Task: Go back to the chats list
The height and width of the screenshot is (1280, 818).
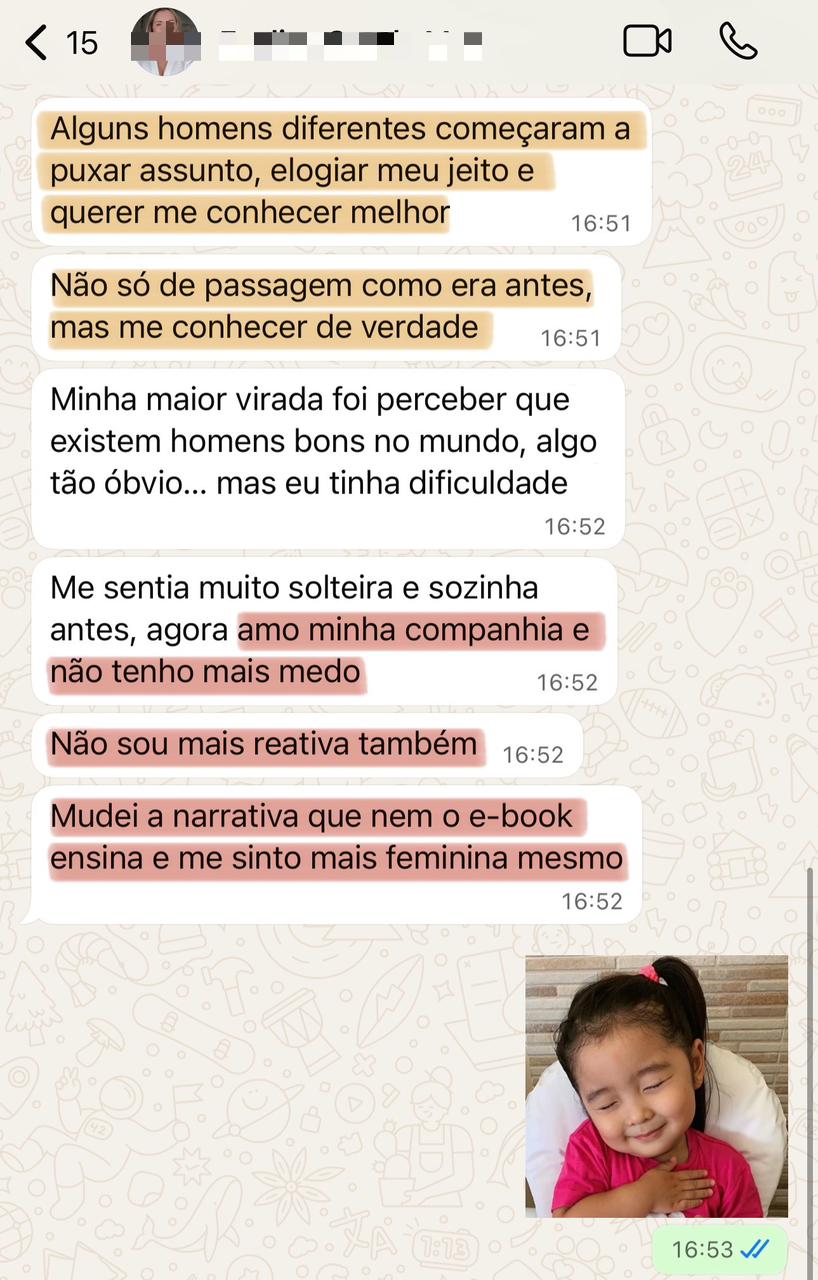Action: pyautogui.click(x=37, y=42)
